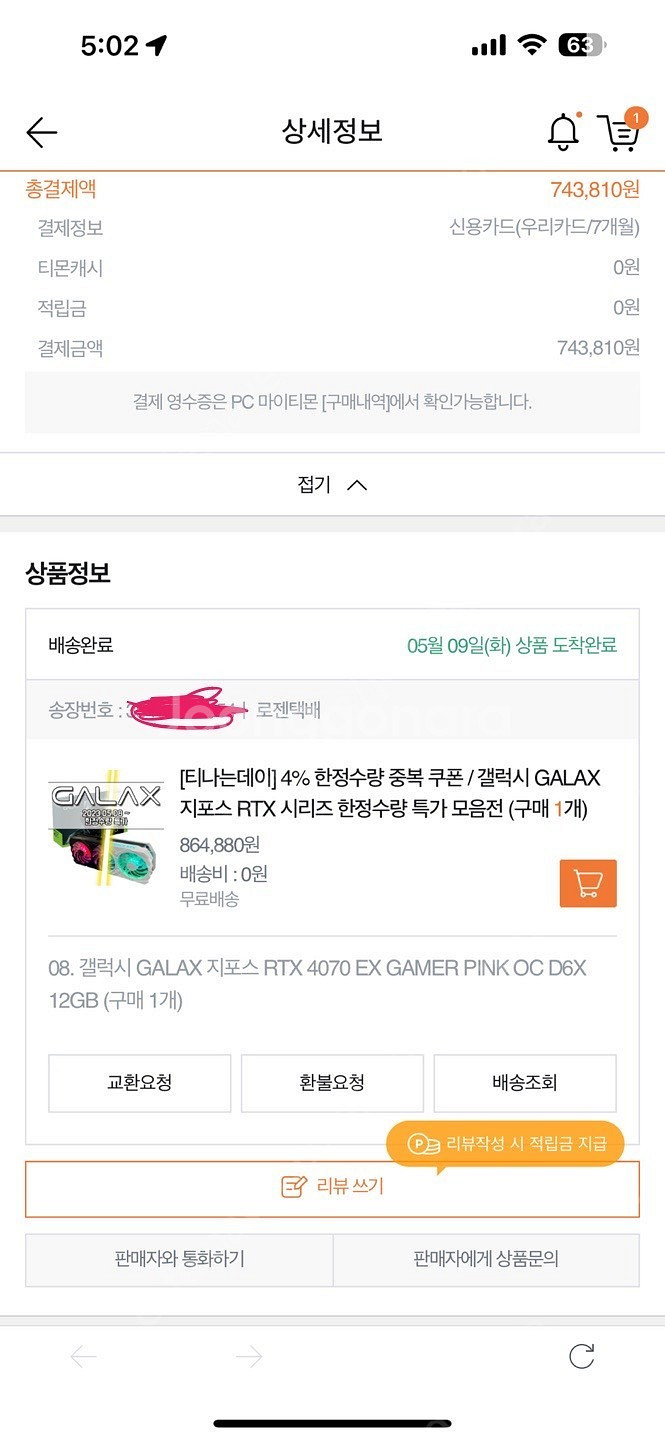This screenshot has height=1440, width=665.
Task: Request a refund via 환불요청
Action: [x=332, y=1082]
